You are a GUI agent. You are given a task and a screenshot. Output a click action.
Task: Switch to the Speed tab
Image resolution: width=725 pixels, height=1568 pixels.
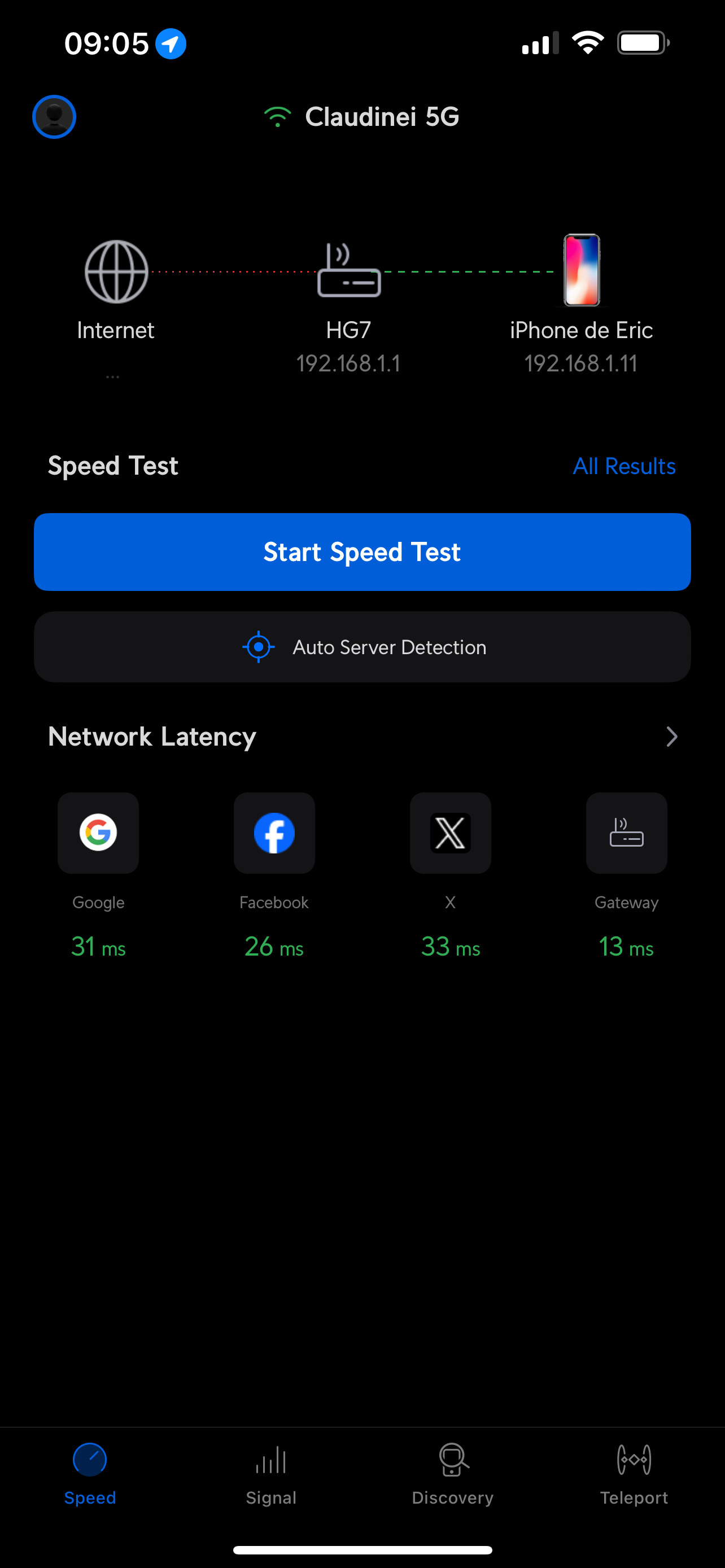click(90, 1472)
